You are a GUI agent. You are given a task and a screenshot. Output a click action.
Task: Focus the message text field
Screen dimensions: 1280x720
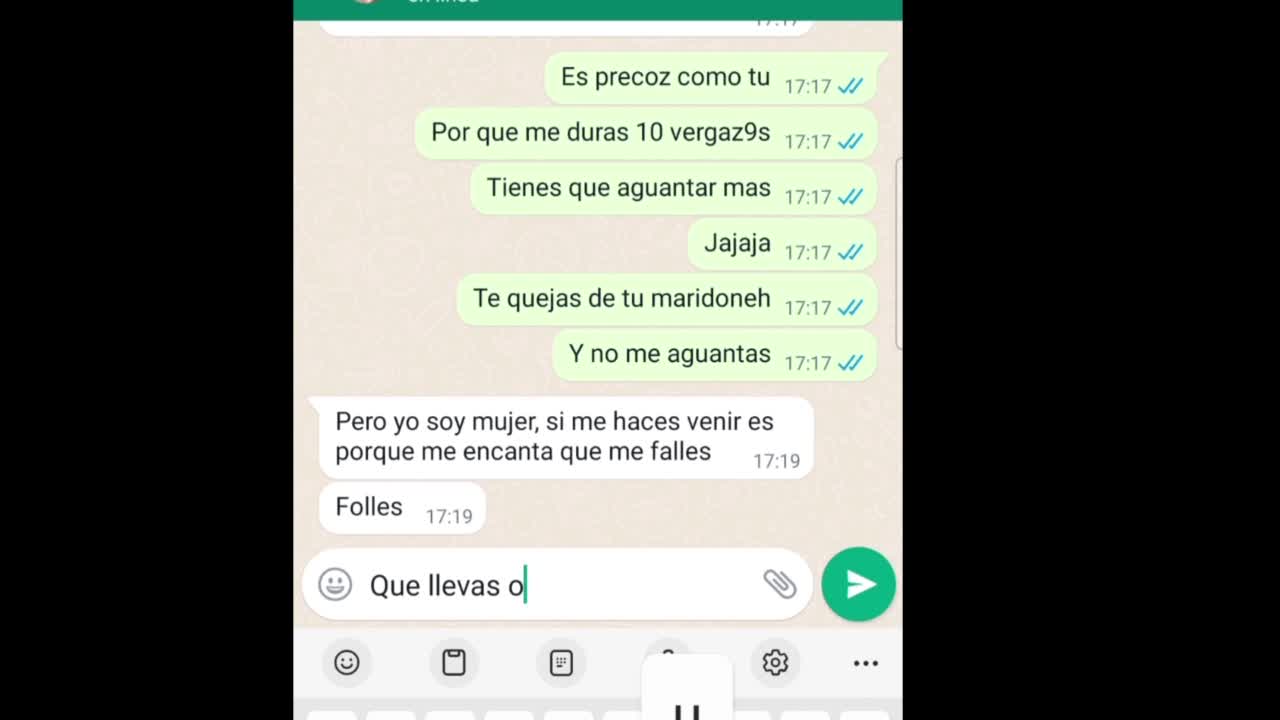point(560,585)
